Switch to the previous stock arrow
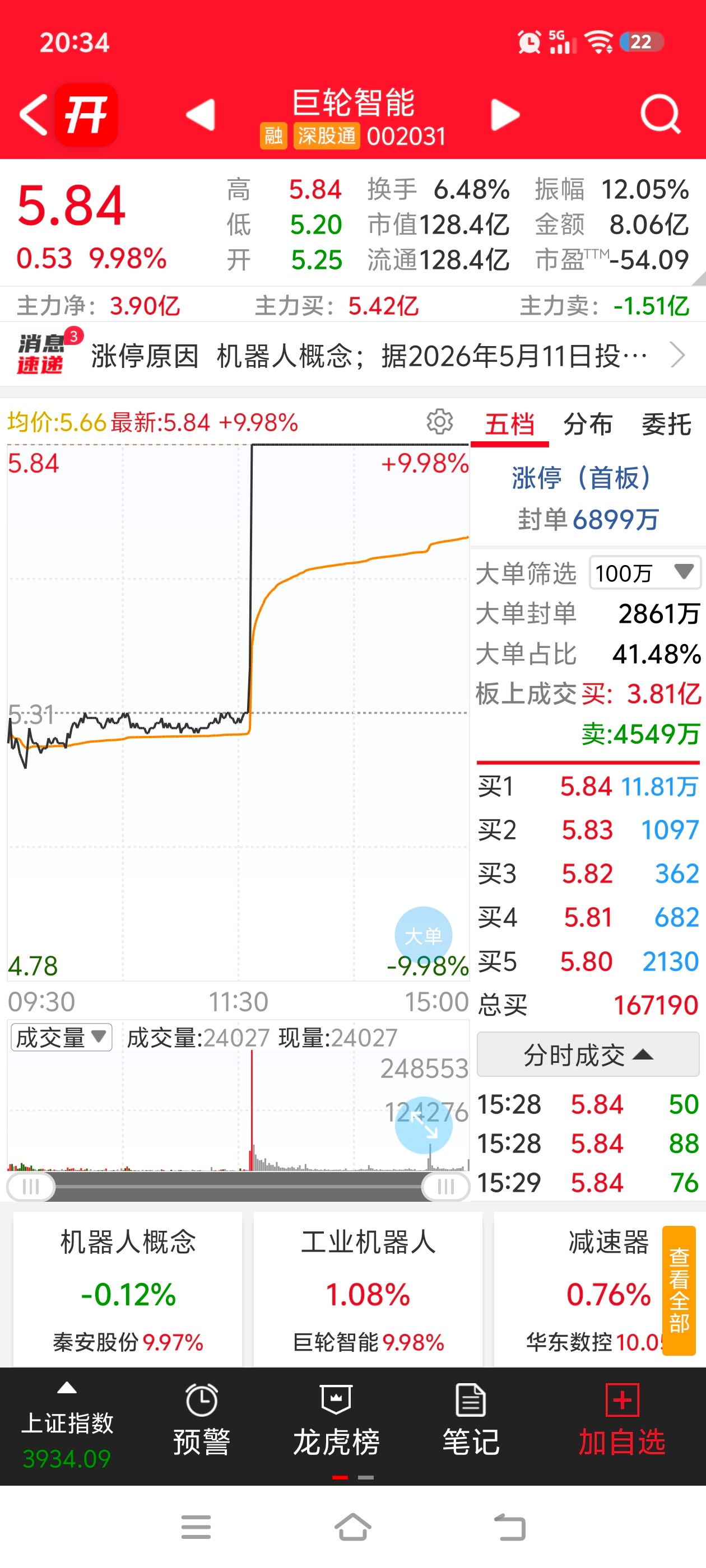The width and height of the screenshot is (706, 1568). pyautogui.click(x=201, y=114)
